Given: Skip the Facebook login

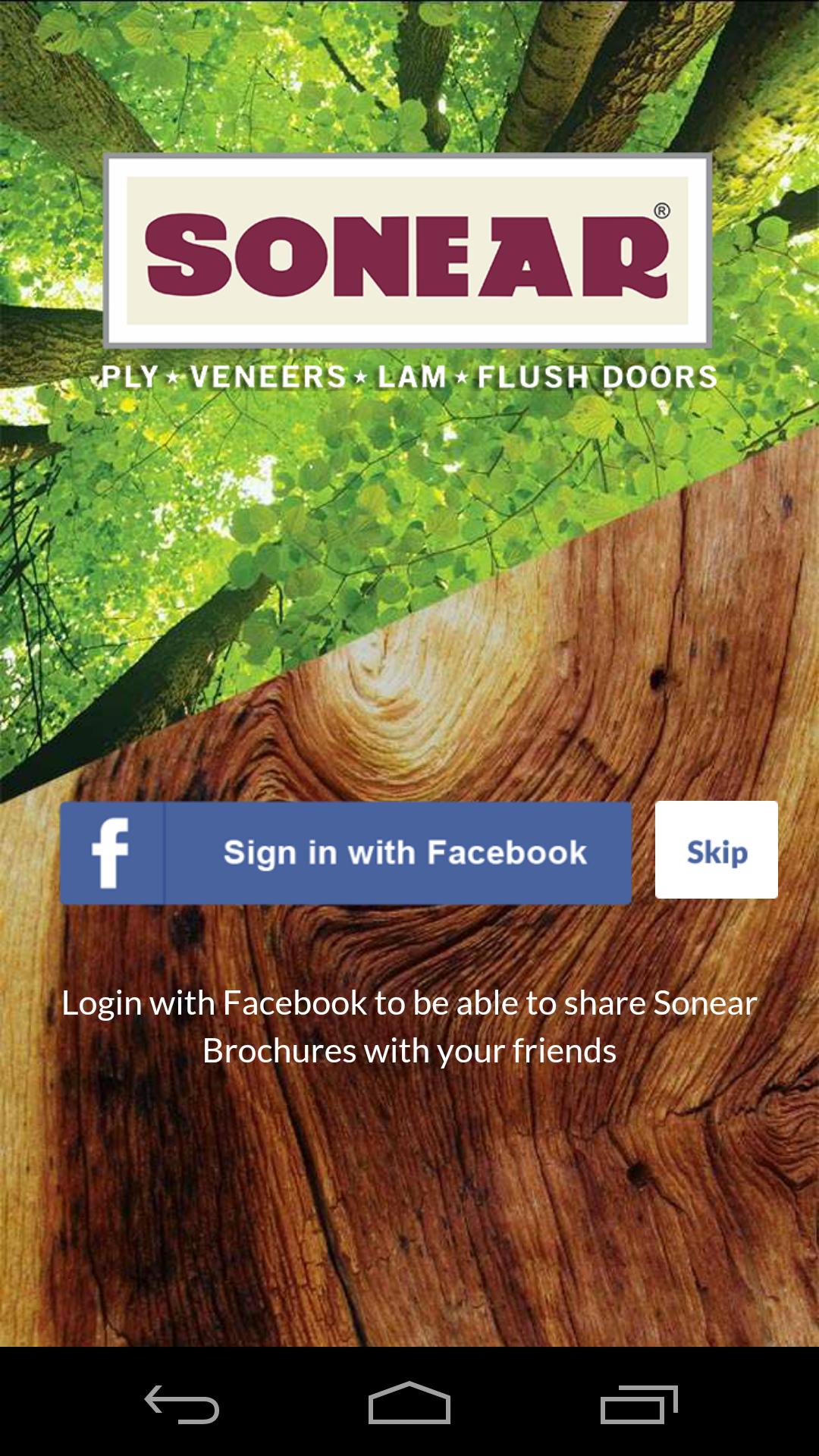Looking at the screenshot, I should tap(716, 850).
